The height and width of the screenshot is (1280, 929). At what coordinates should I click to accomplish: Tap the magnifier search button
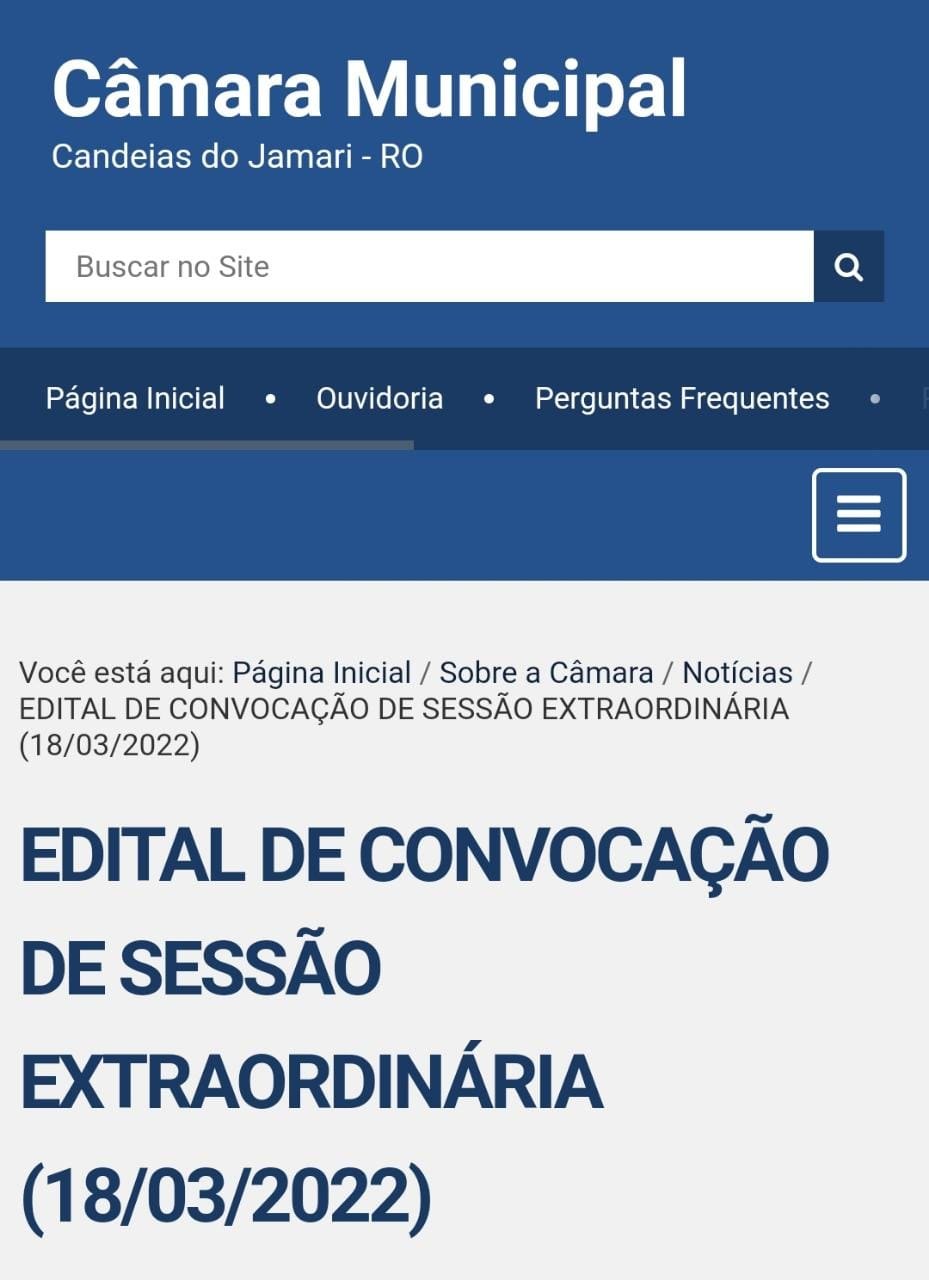849,266
